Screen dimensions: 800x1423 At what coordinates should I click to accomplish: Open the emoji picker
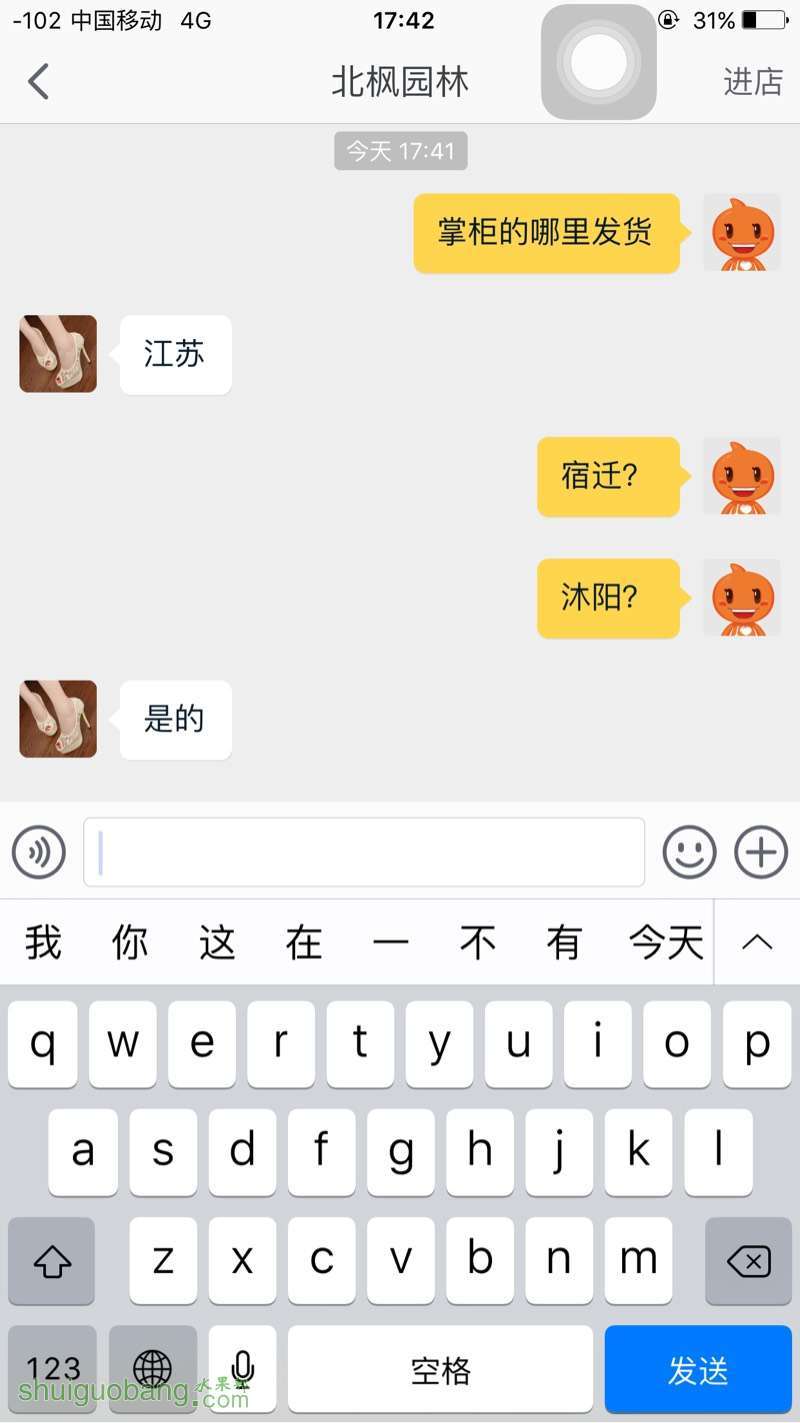pyautogui.click(x=690, y=852)
